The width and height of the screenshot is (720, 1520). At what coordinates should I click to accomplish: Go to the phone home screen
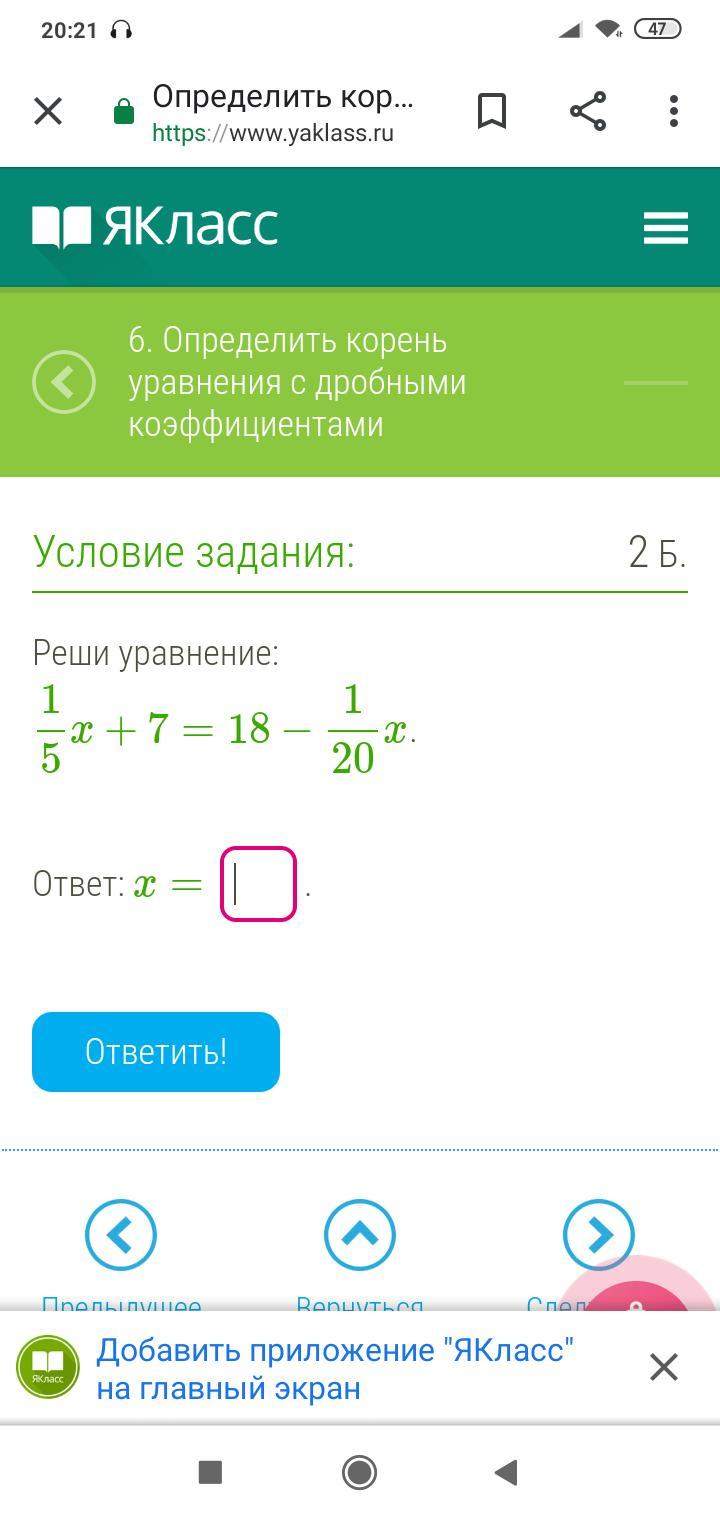[359, 1472]
